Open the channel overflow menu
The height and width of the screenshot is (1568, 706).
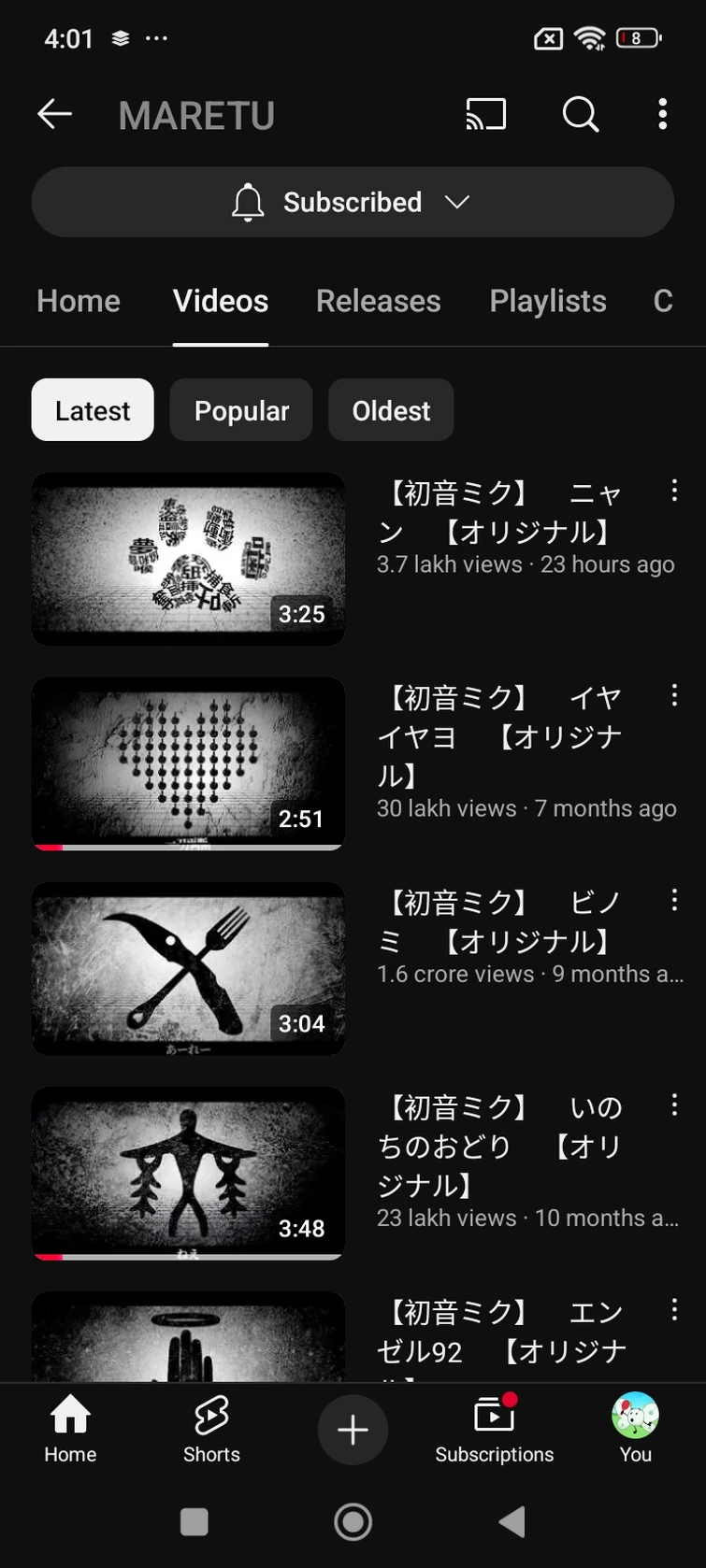pos(663,114)
